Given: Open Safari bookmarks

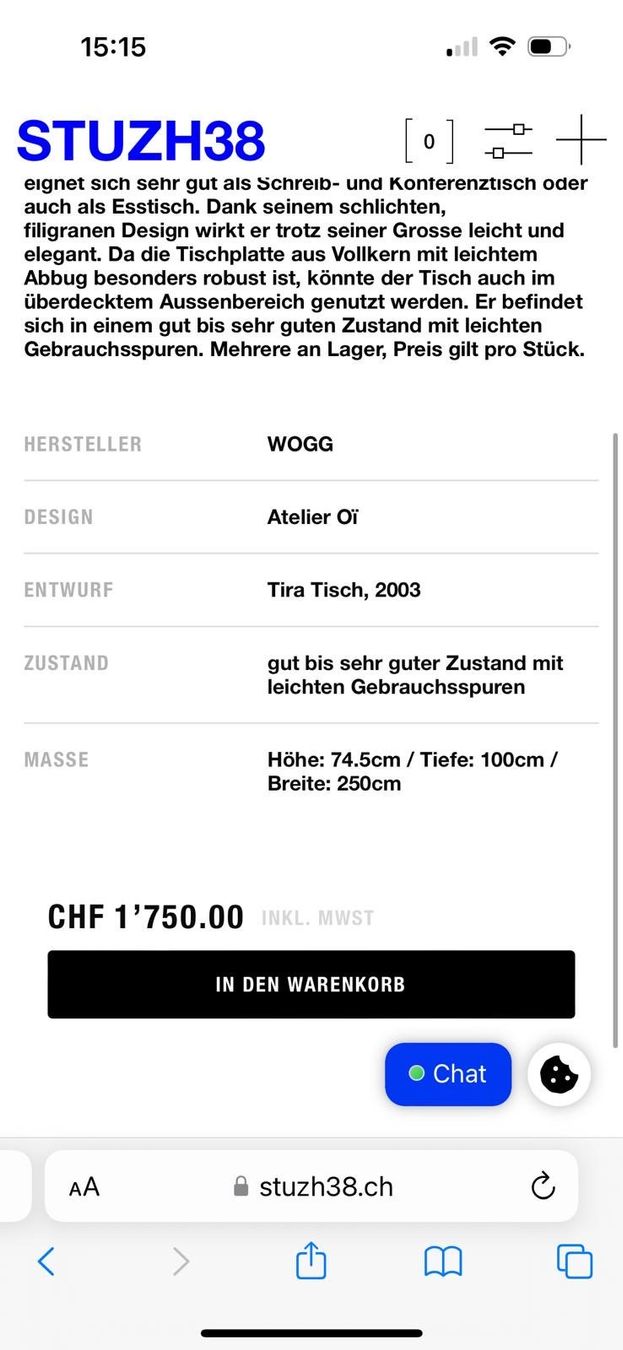Looking at the screenshot, I should [x=443, y=1261].
